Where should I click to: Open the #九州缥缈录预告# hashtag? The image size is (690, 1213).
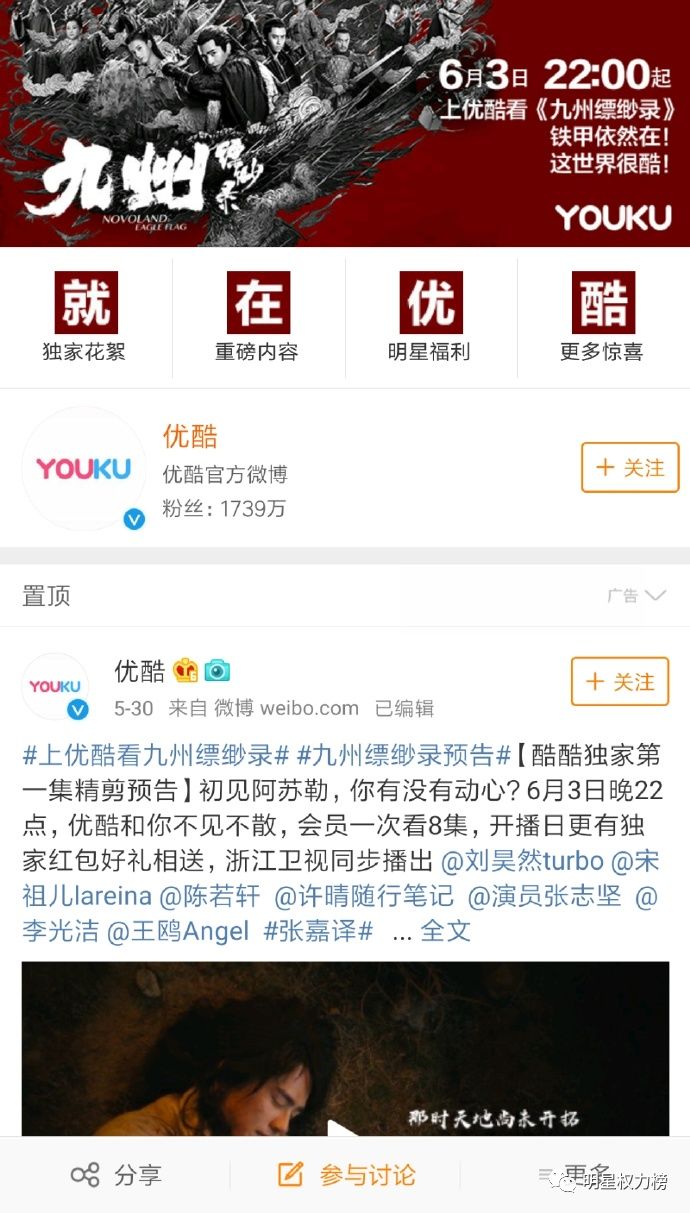[x=405, y=755]
